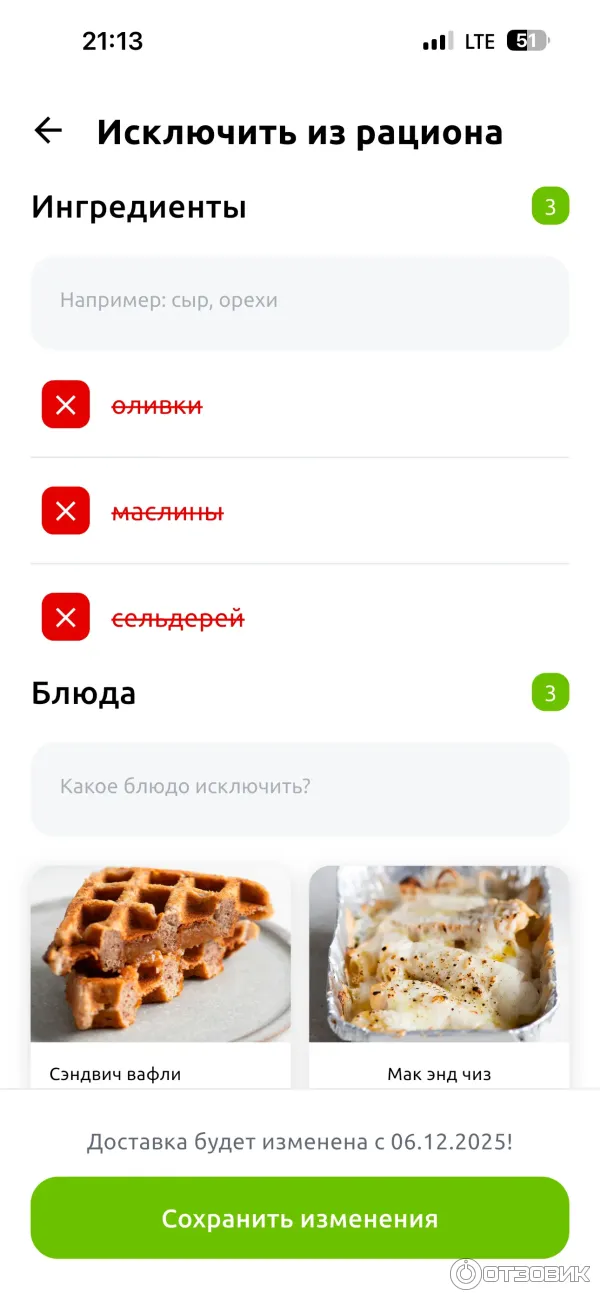Tap the "Какое блюдо исключить?" field
The width and height of the screenshot is (600, 1300).
pyautogui.click(x=300, y=787)
